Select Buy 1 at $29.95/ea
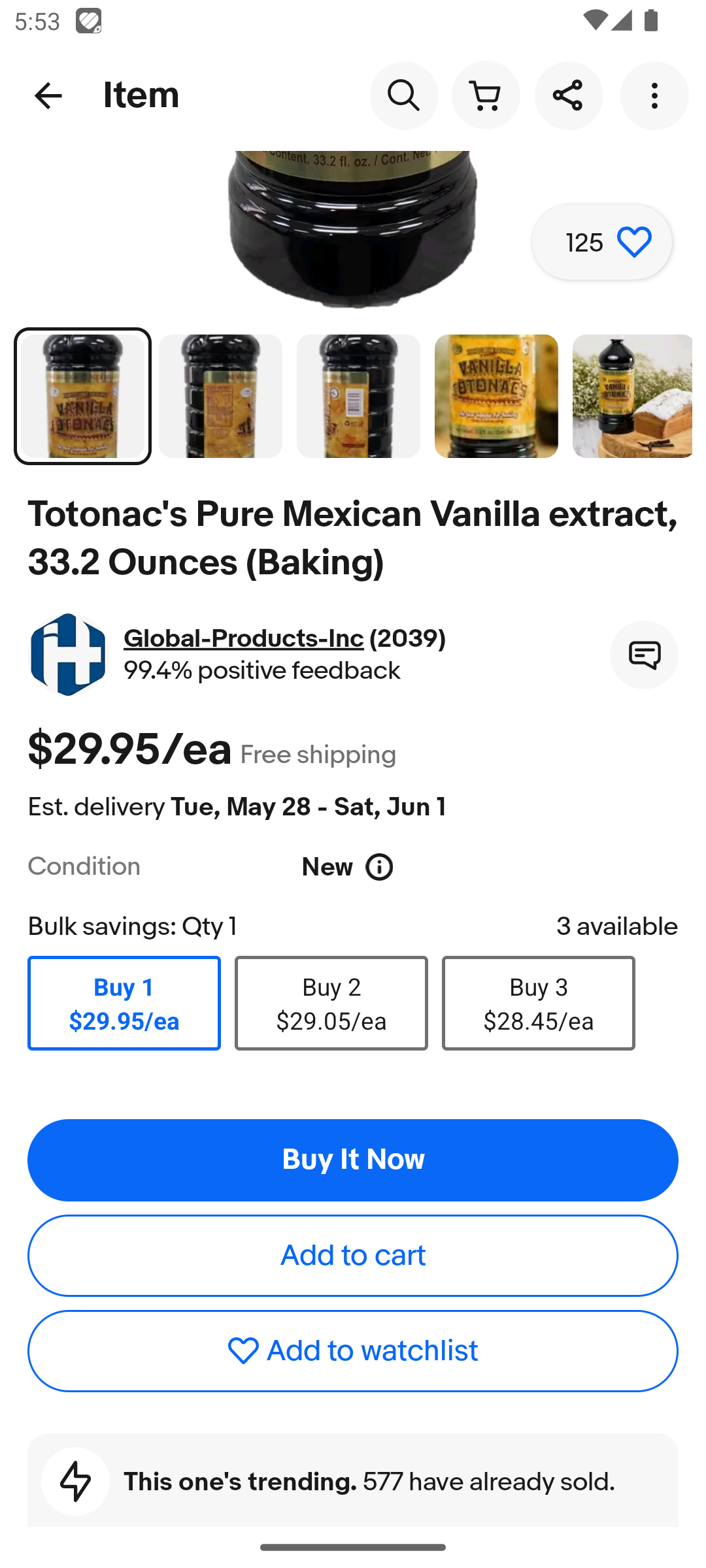The height and width of the screenshot is (1568, 706). (x=124, y=1003)
